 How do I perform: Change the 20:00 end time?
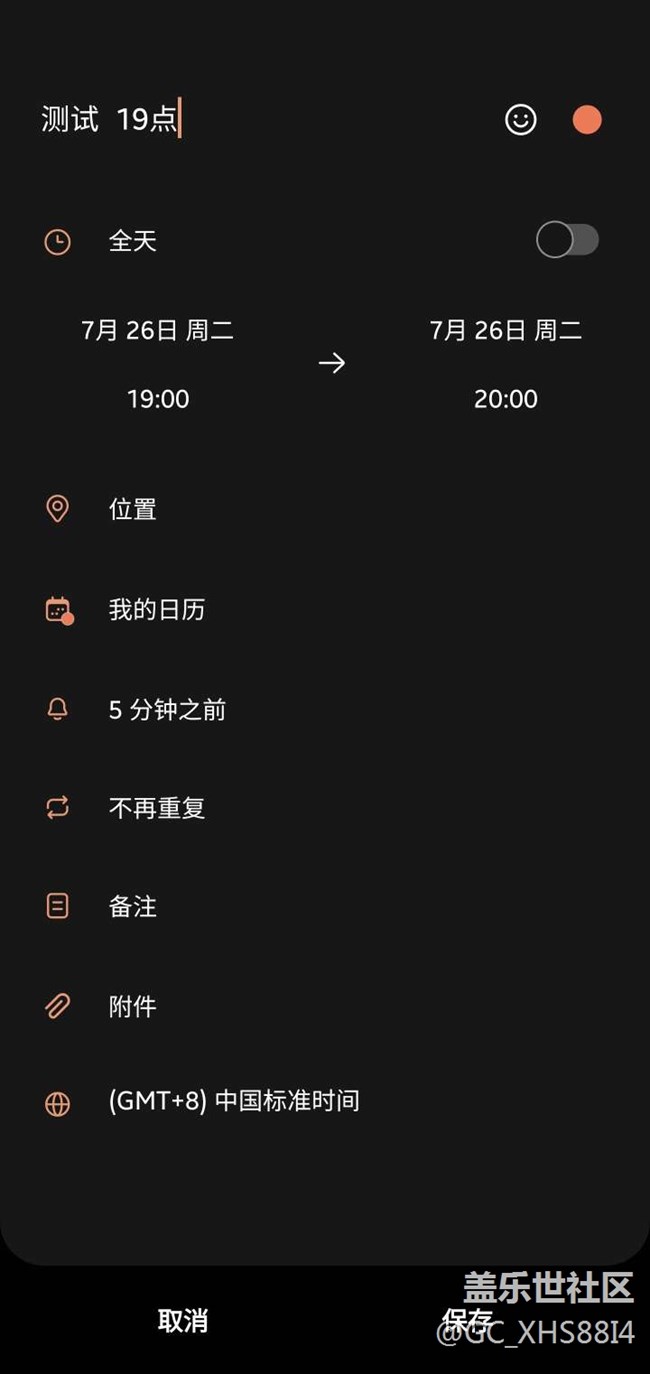click(x=506, y=399)
